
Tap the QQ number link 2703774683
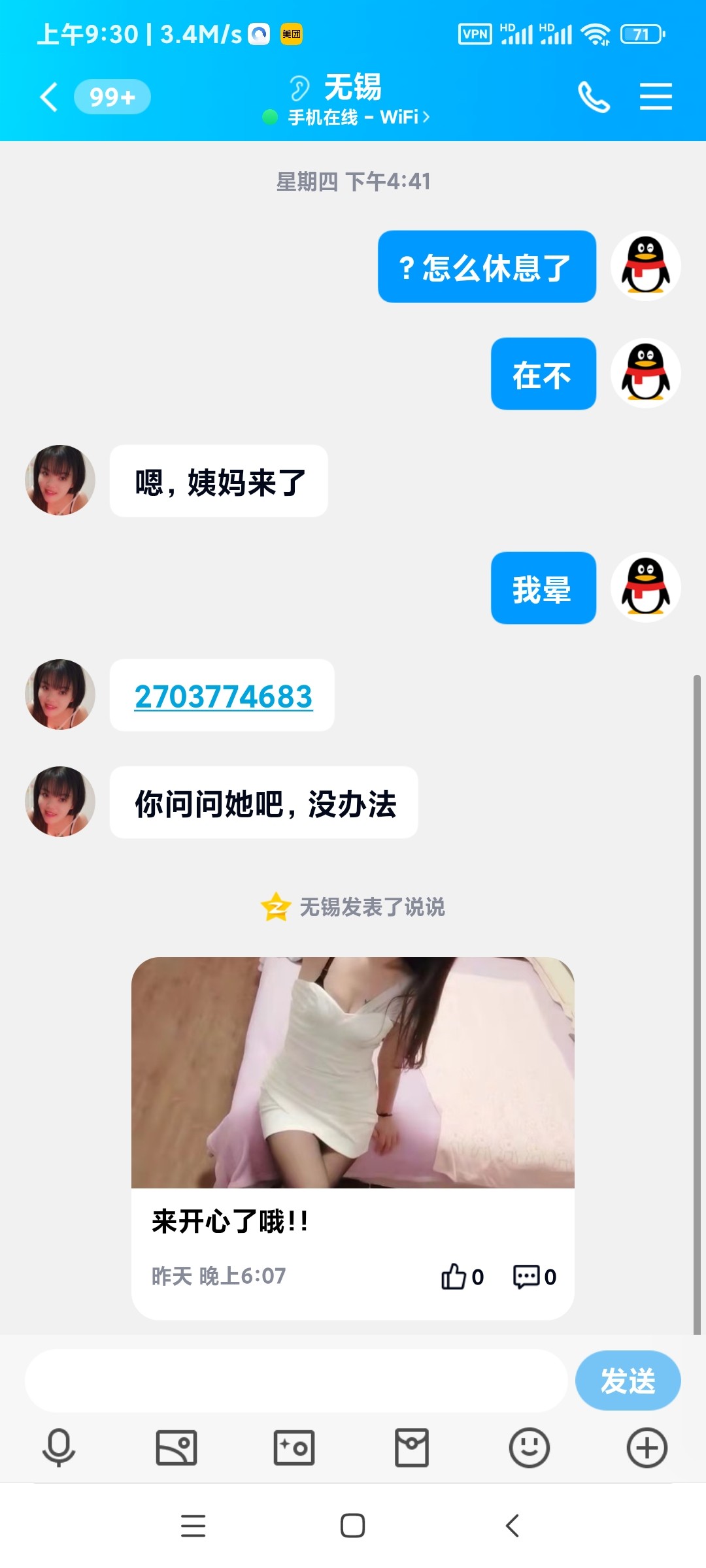(x=222, y=698)
